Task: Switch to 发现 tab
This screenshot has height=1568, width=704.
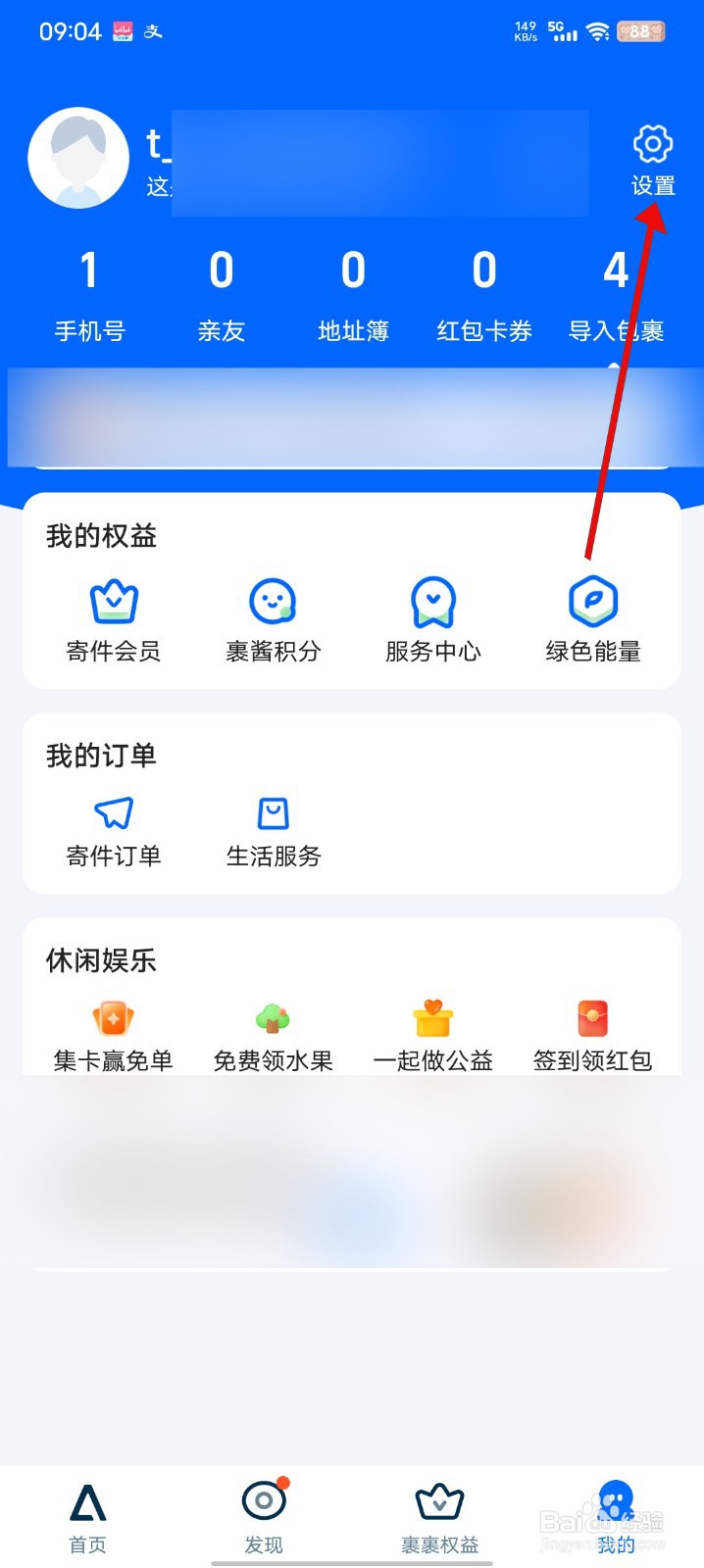Action: click(264, 1516)
